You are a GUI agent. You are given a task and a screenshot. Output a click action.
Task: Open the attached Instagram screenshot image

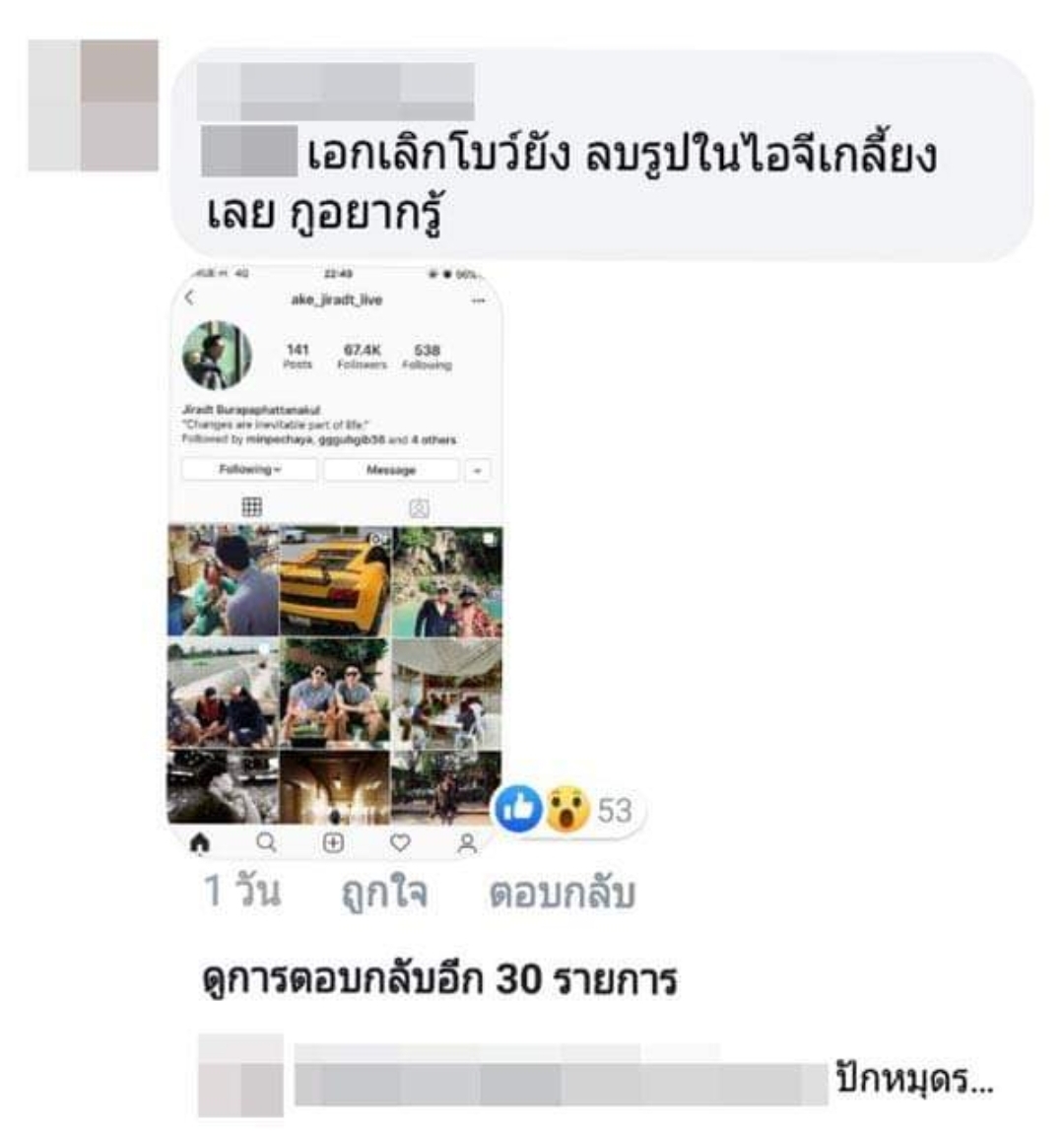pos(335,562)
